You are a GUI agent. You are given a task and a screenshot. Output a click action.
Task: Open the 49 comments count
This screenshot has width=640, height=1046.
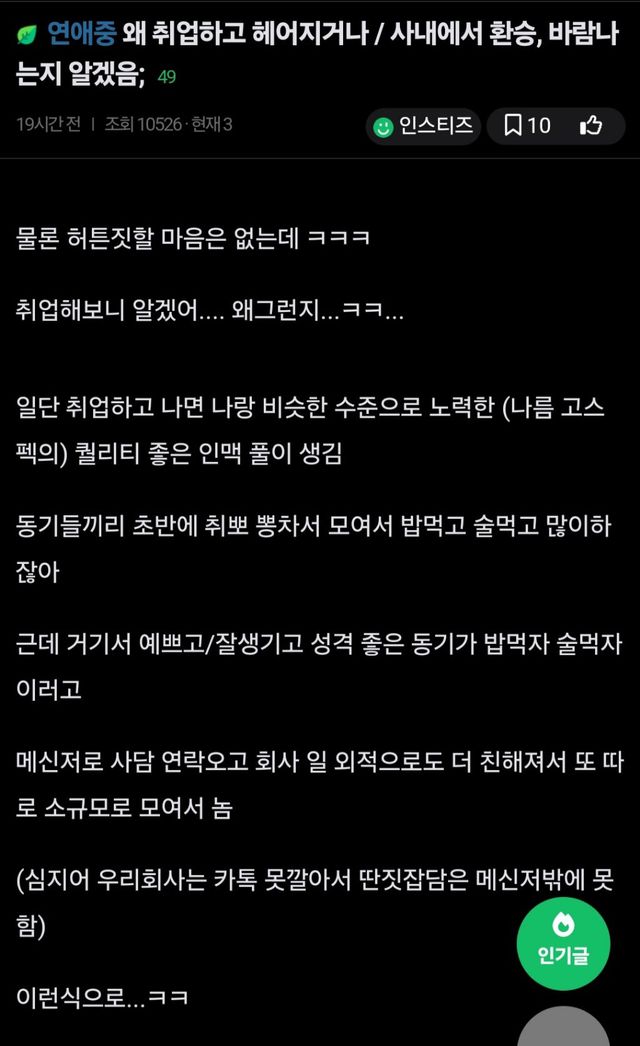pyautogui.click(x=167, y=77)
